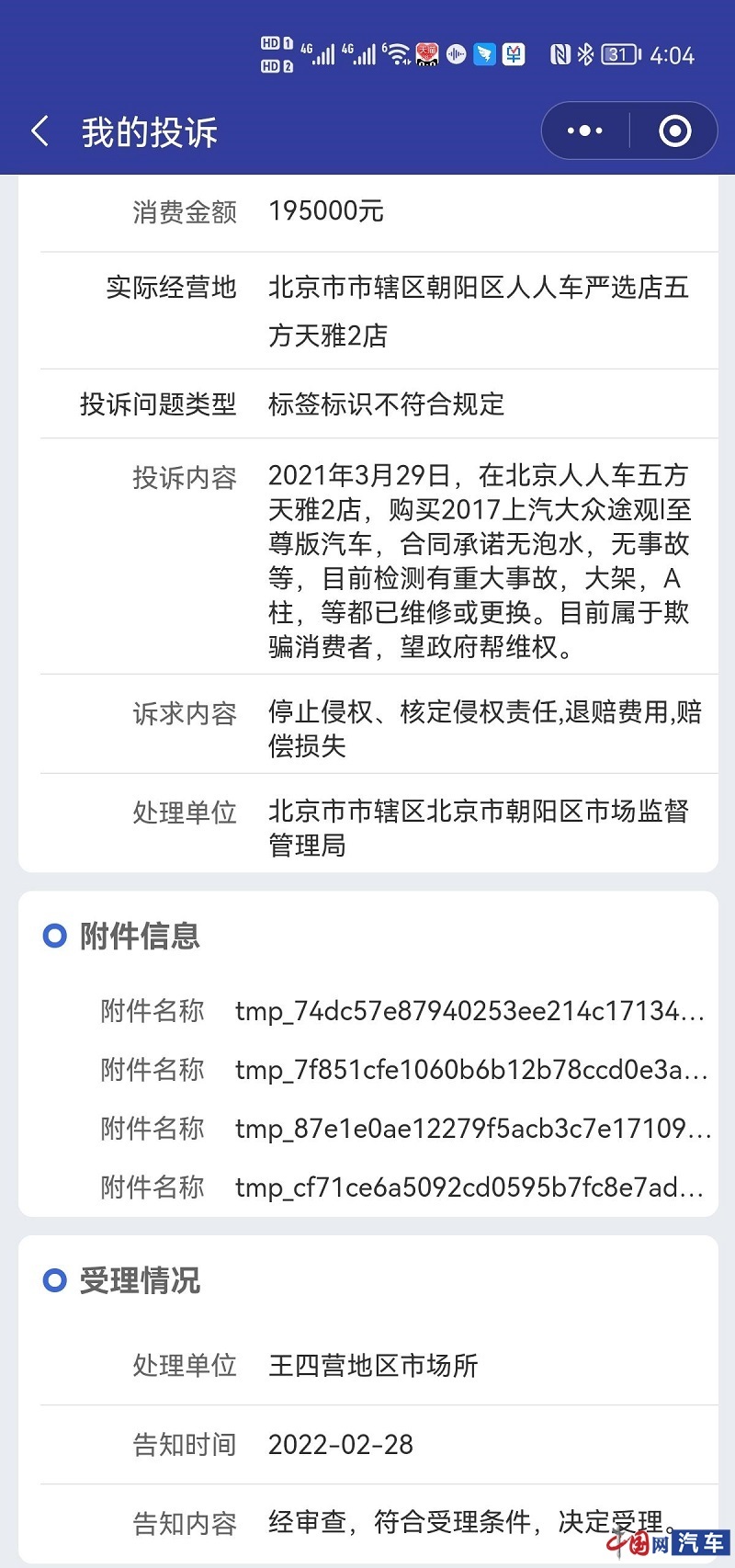The height and width of the screenshot is (1568, 735).
Task: Open the mini program more options menu
Action: [585, 131]
